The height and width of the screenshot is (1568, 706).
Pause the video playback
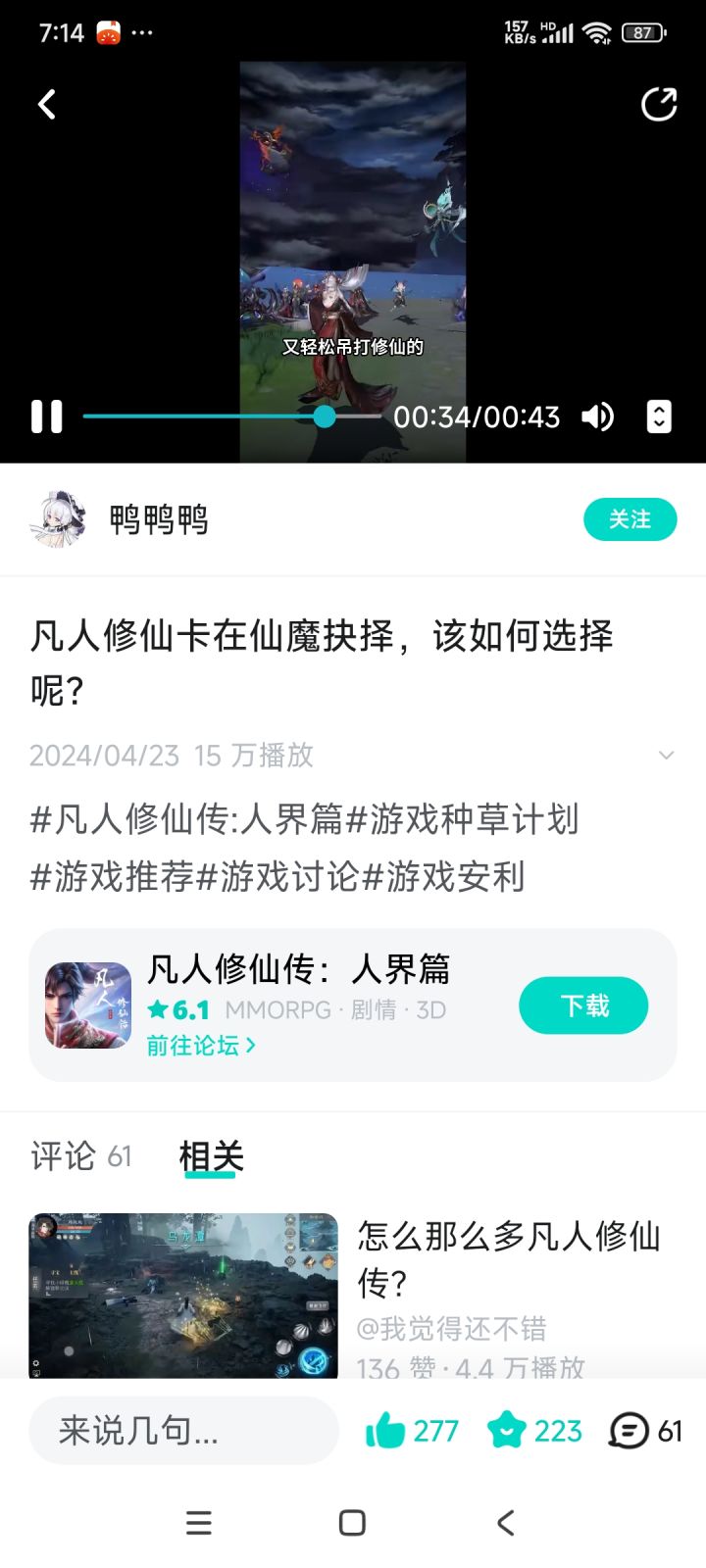tap(47, 416)
